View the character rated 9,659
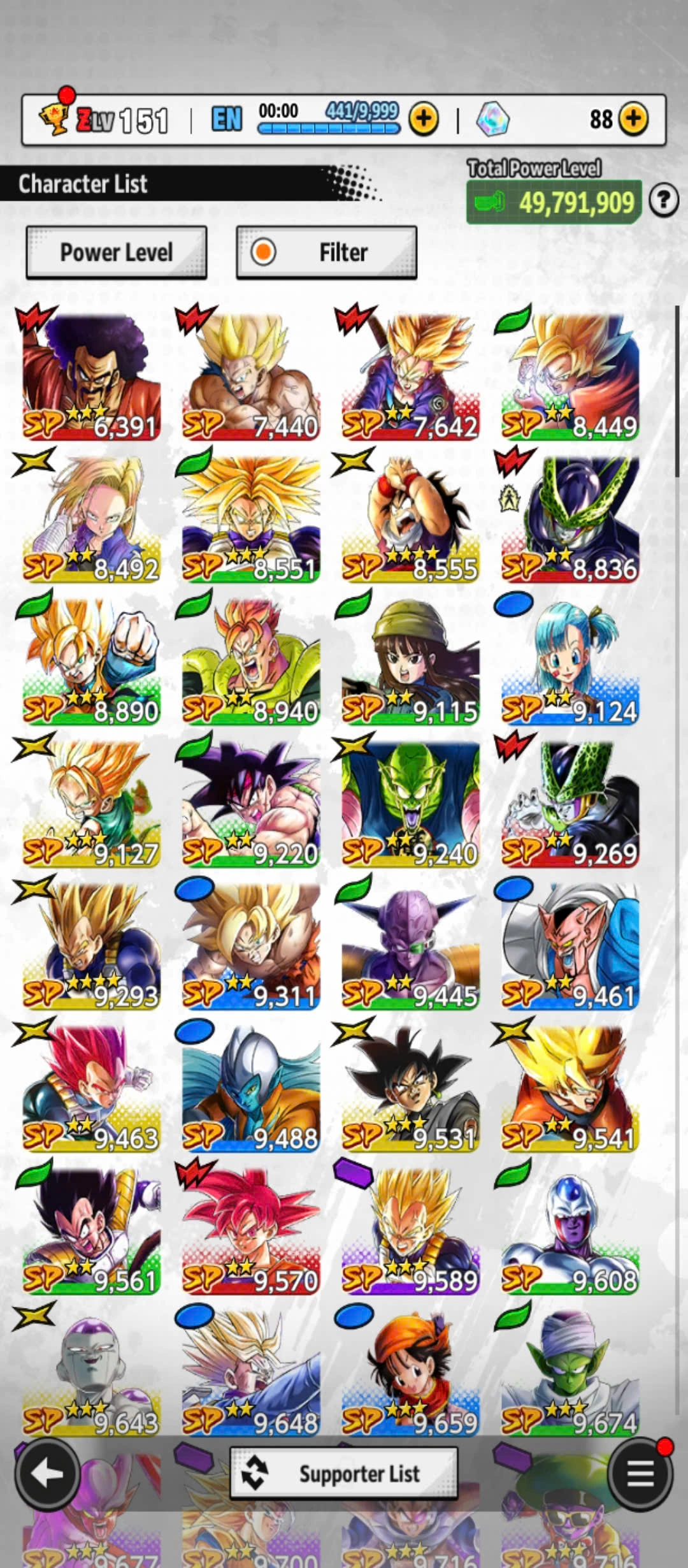 tap(410, 1370)
